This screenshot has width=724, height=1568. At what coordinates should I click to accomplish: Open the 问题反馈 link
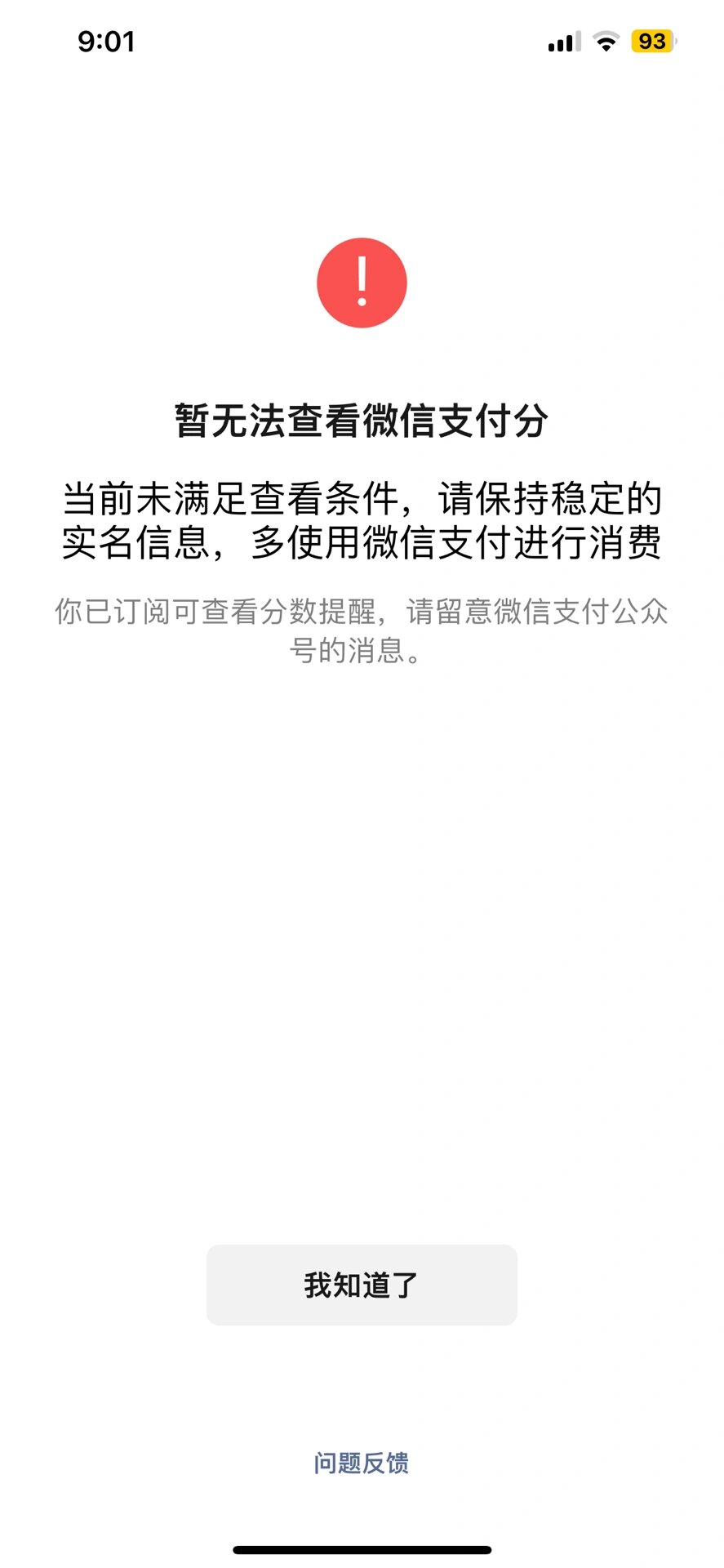pos(362,1463)
